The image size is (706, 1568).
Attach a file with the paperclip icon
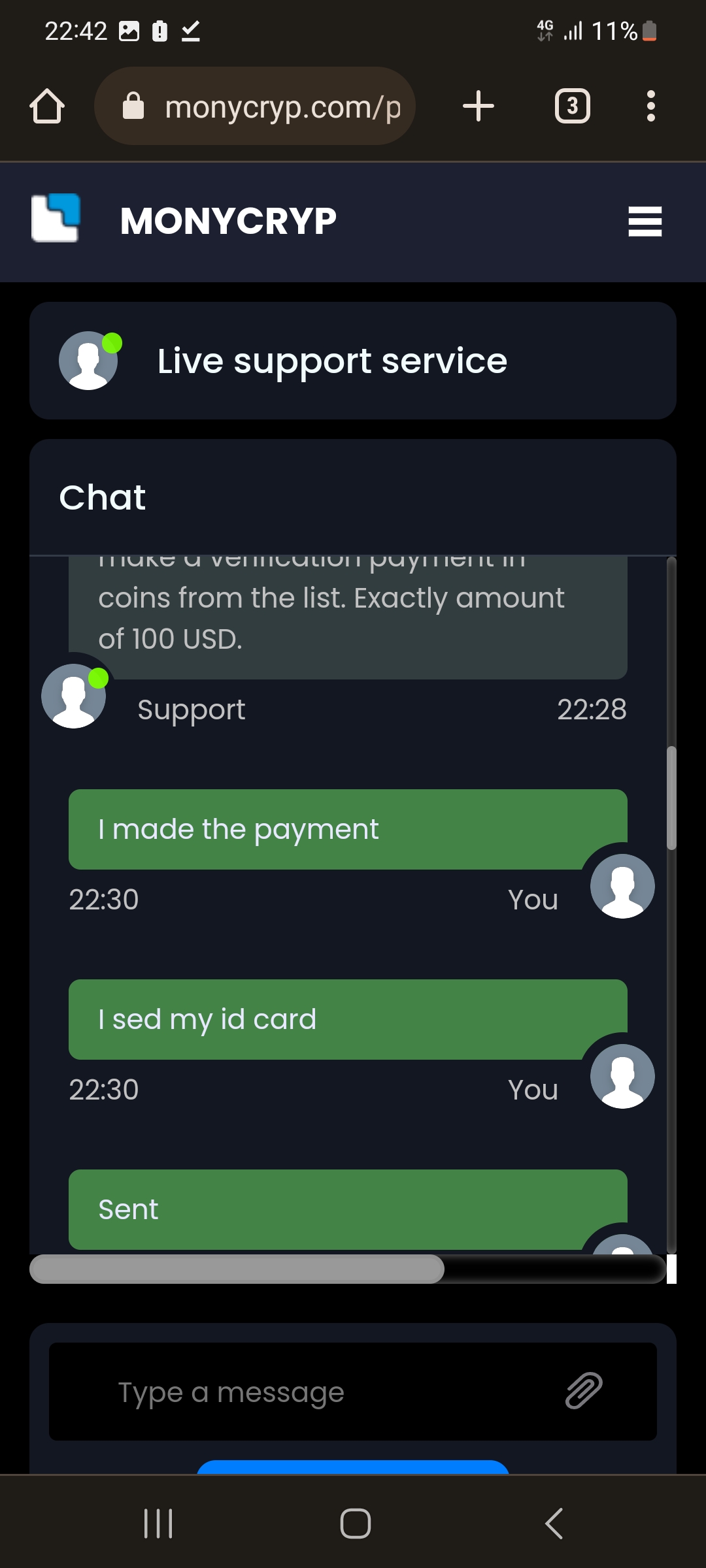pyautogui.click(x=584, y=1390)
